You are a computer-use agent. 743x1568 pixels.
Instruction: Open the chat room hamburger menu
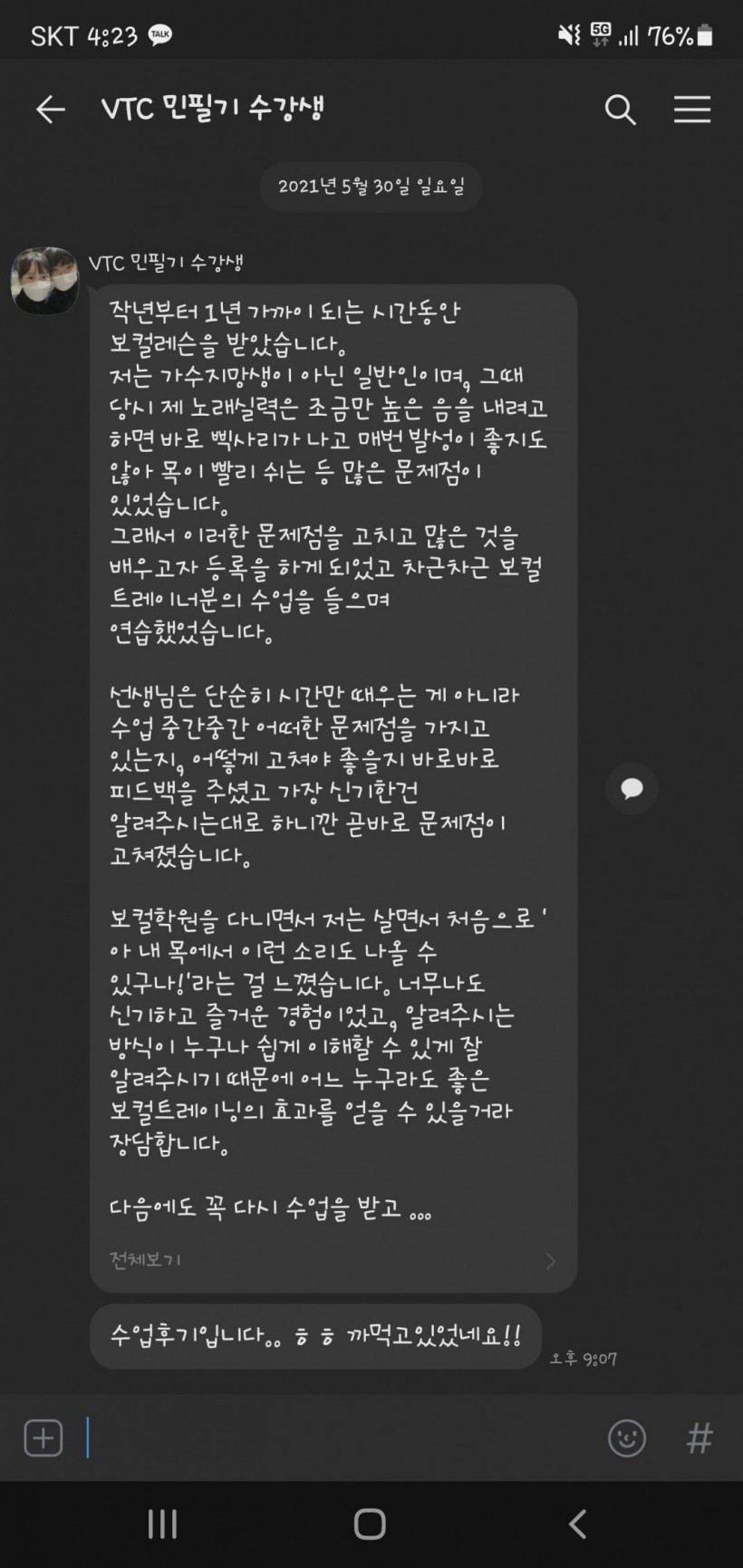(x=692, y=110)
